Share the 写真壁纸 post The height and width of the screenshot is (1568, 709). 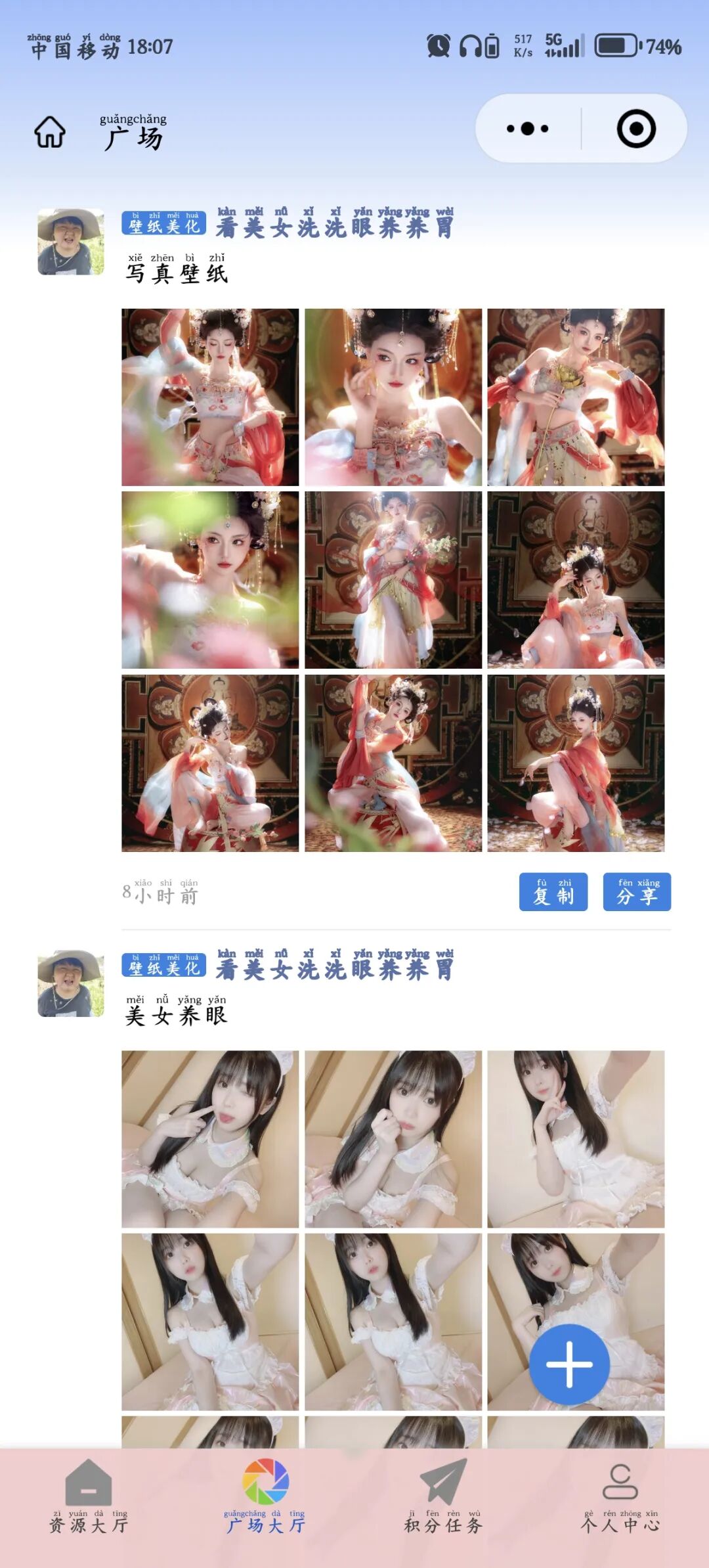coord(636,891)
